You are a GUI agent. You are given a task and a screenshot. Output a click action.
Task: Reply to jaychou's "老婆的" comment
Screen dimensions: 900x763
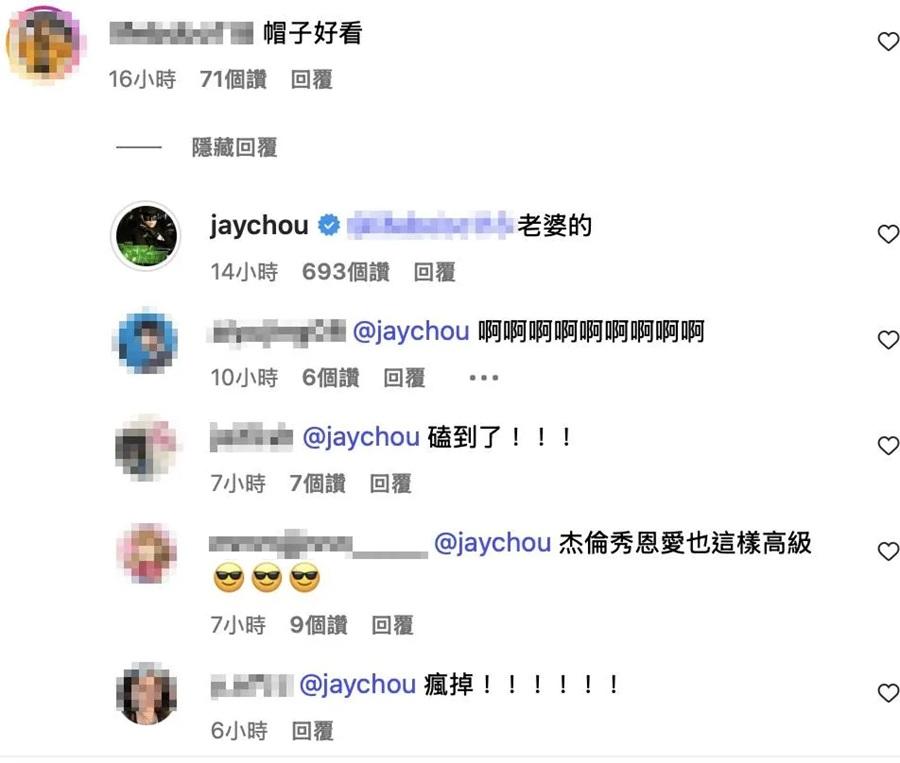[x=434, y=272]
